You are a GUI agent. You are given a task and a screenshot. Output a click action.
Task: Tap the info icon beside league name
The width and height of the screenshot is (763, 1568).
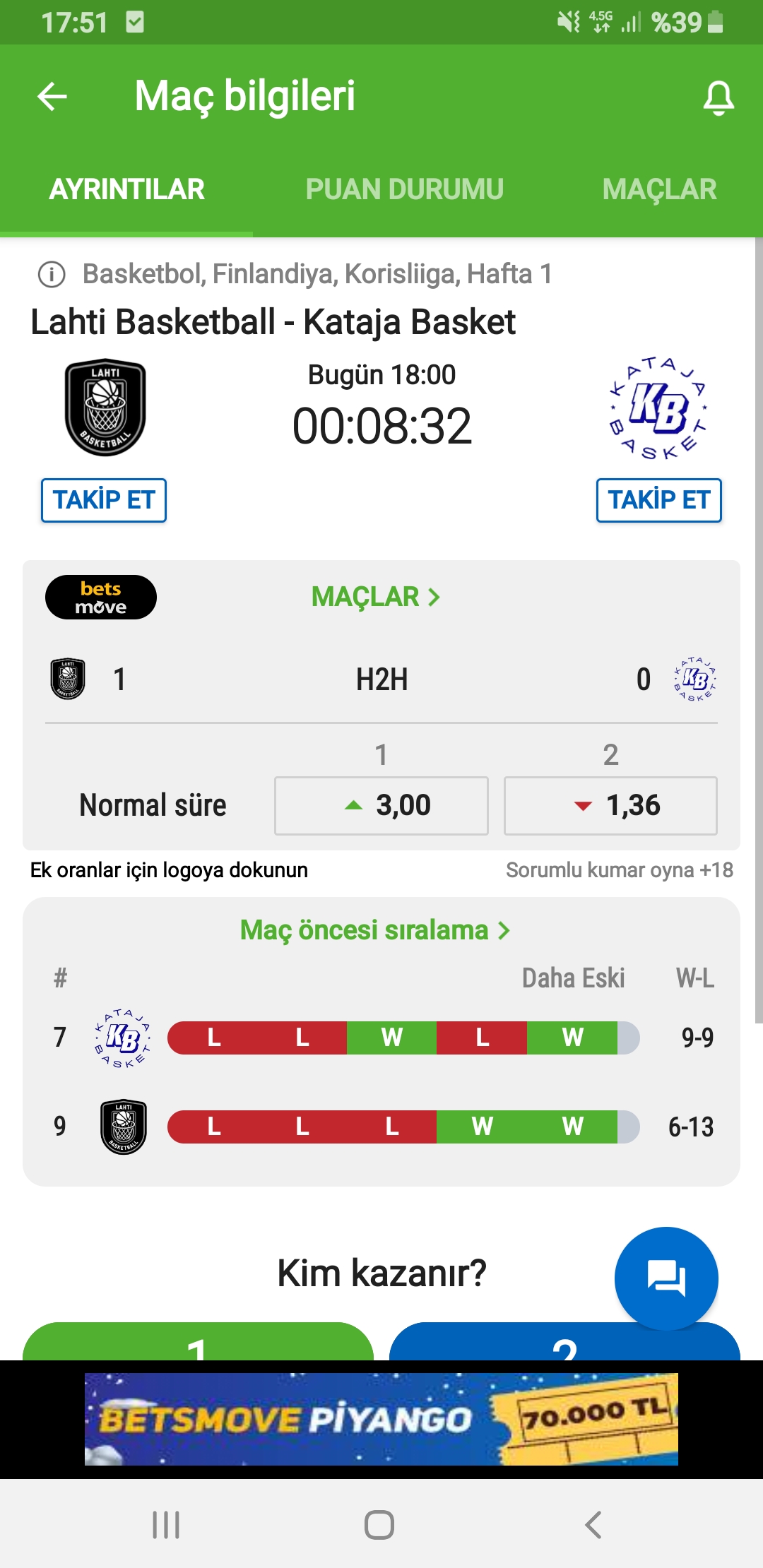pos(52,274)
